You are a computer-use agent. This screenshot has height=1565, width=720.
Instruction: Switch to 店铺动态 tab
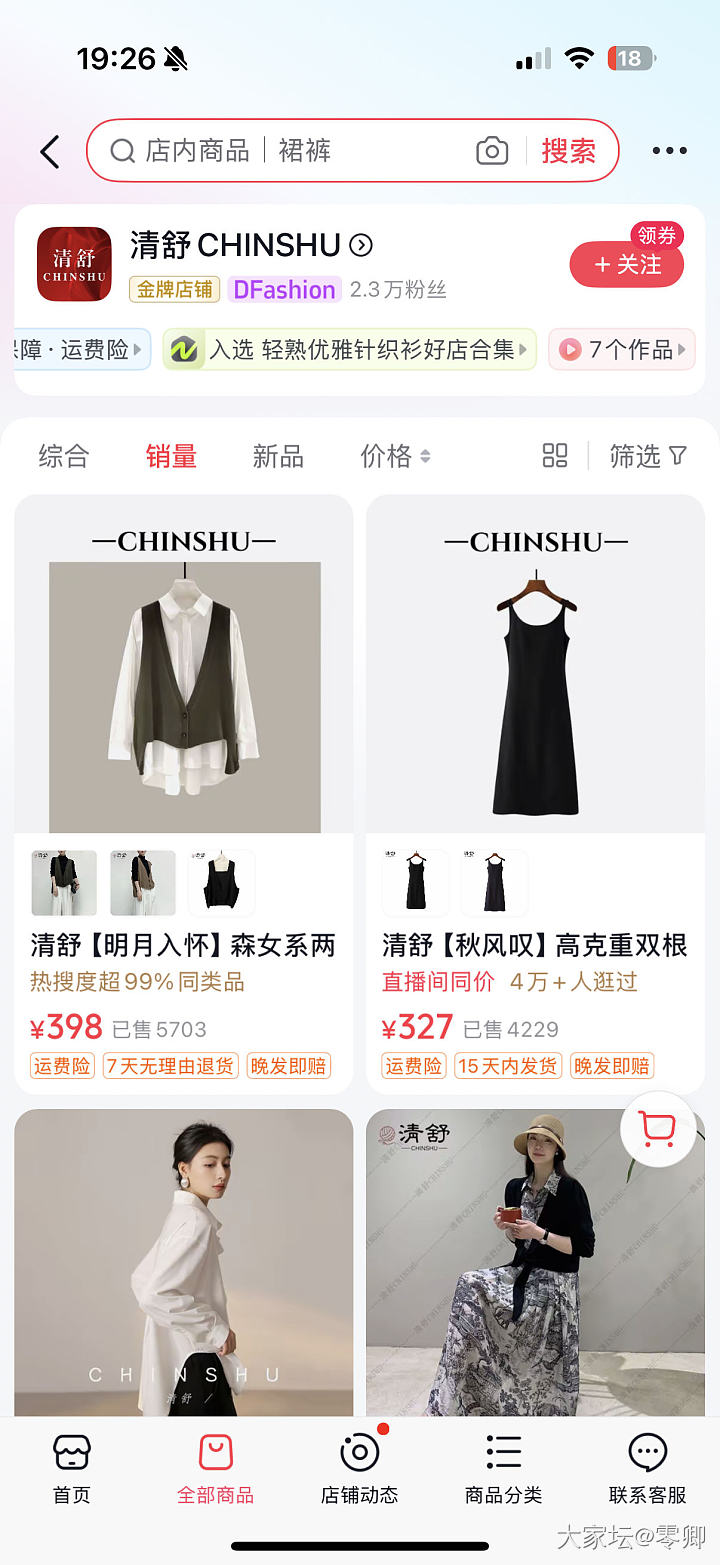(360, 1468)
